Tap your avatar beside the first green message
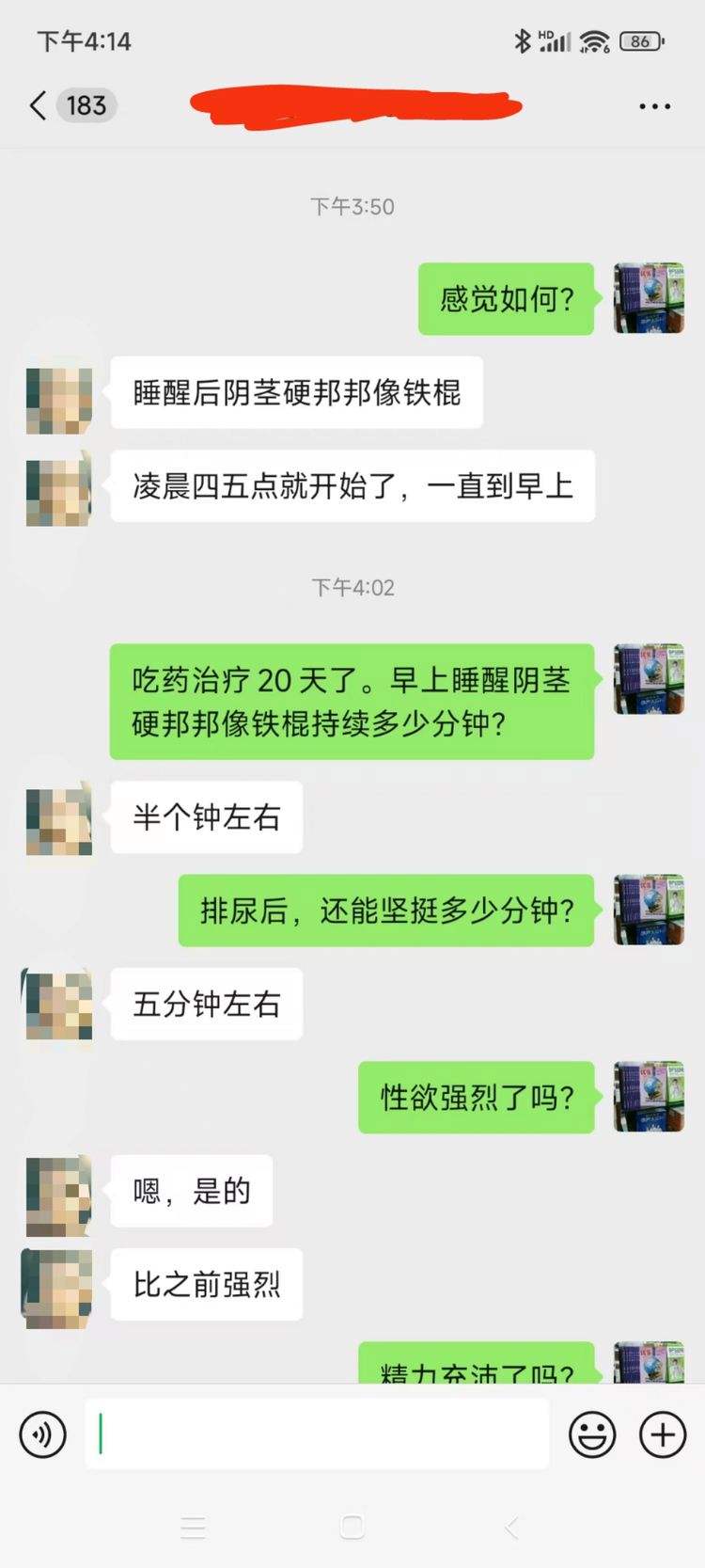Viewport: 705px width, 1568px height. (x=649, y=299)
